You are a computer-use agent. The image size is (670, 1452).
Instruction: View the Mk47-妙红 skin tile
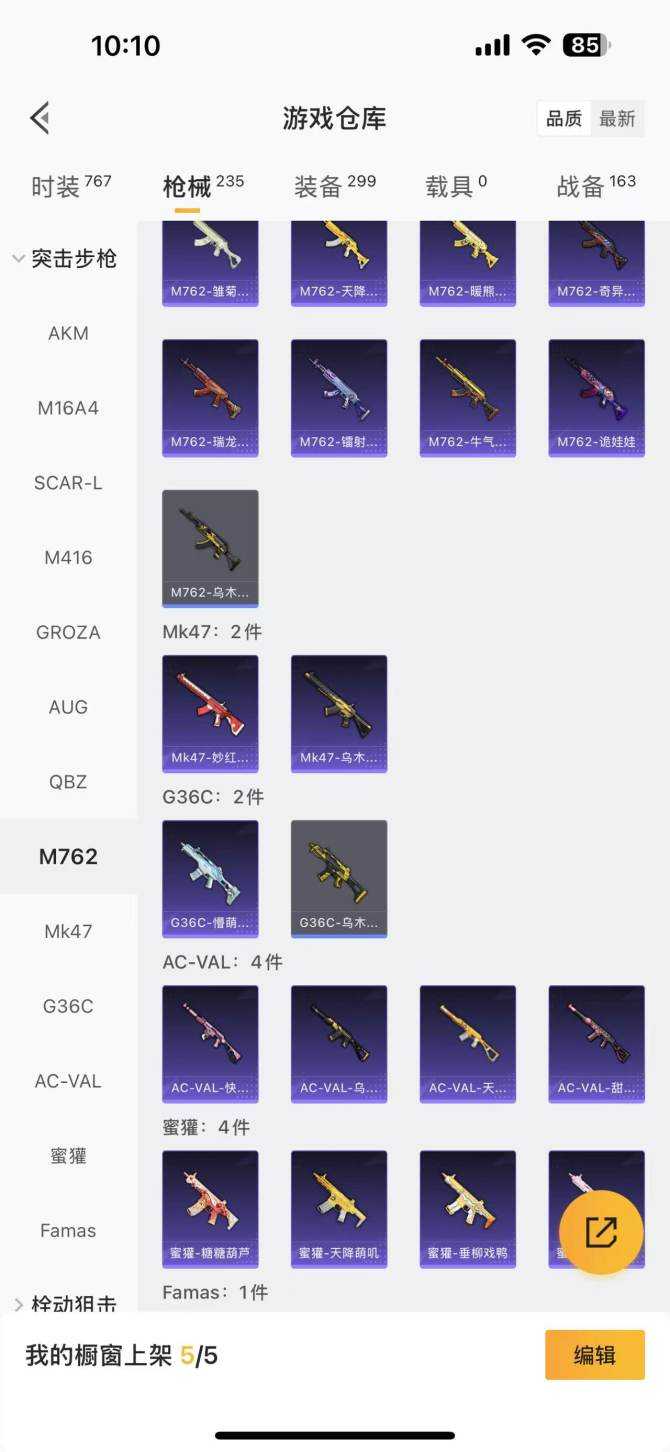tap(210, 713)
